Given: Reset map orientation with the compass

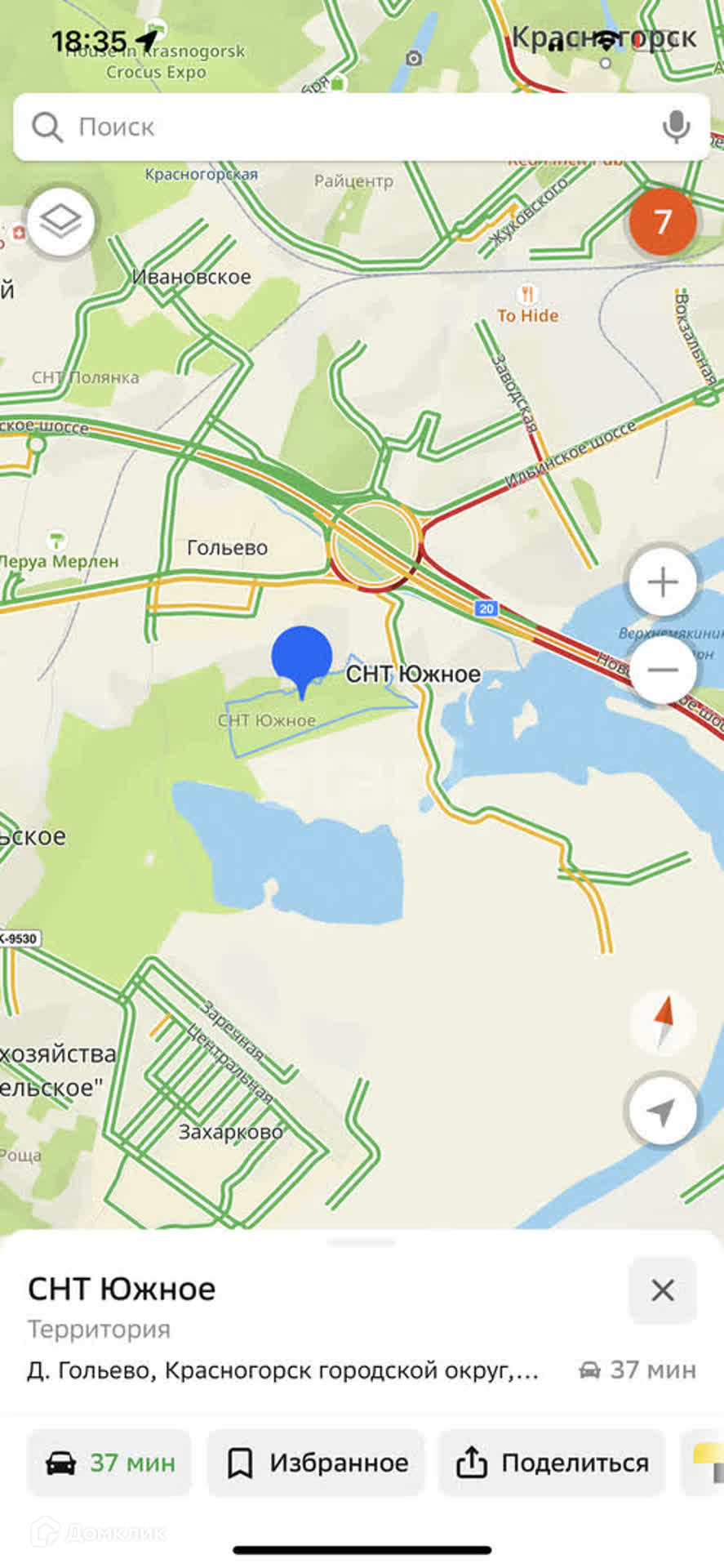Looking at the screenshot, I should tap(663, 1019).
